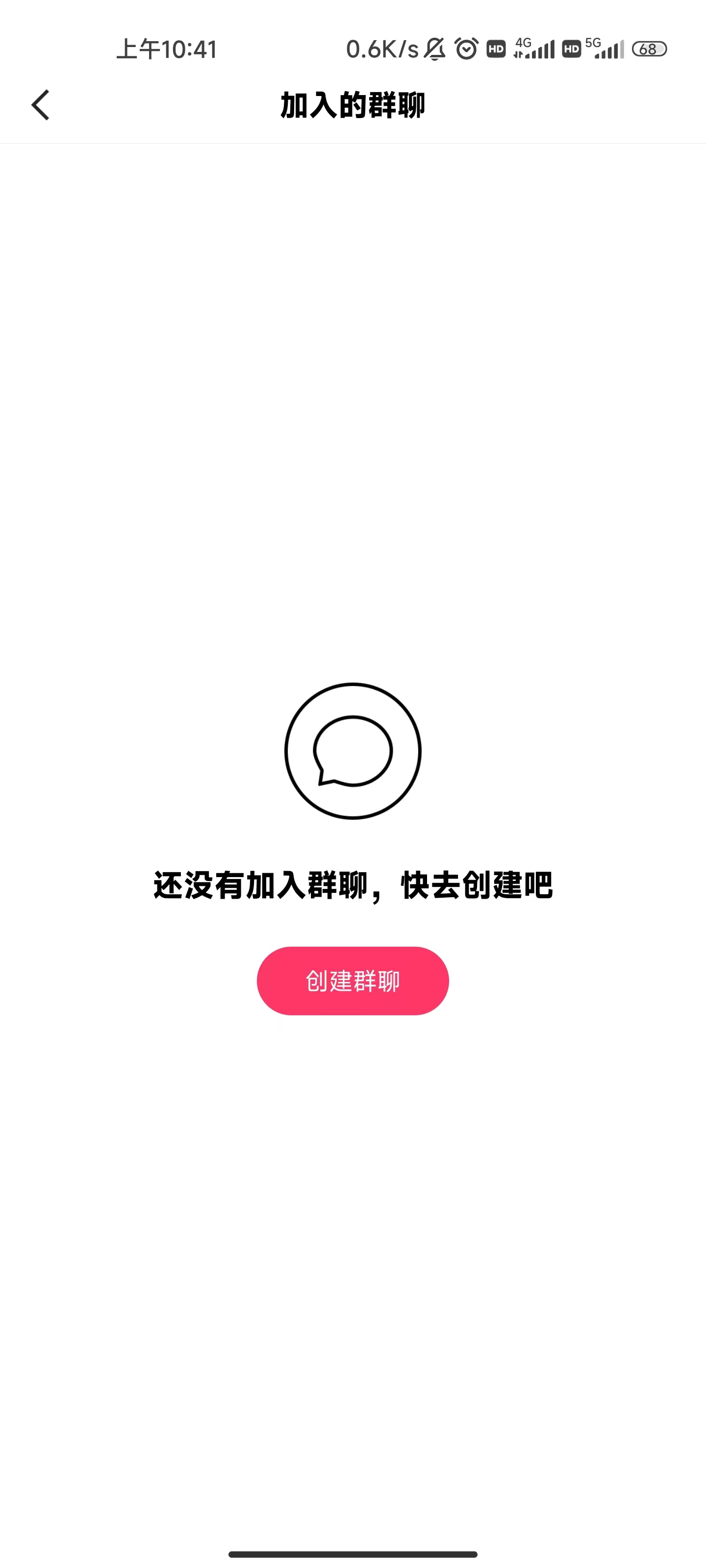
Task: Tap the back arrow in the top bar
Action: [40, 104]
